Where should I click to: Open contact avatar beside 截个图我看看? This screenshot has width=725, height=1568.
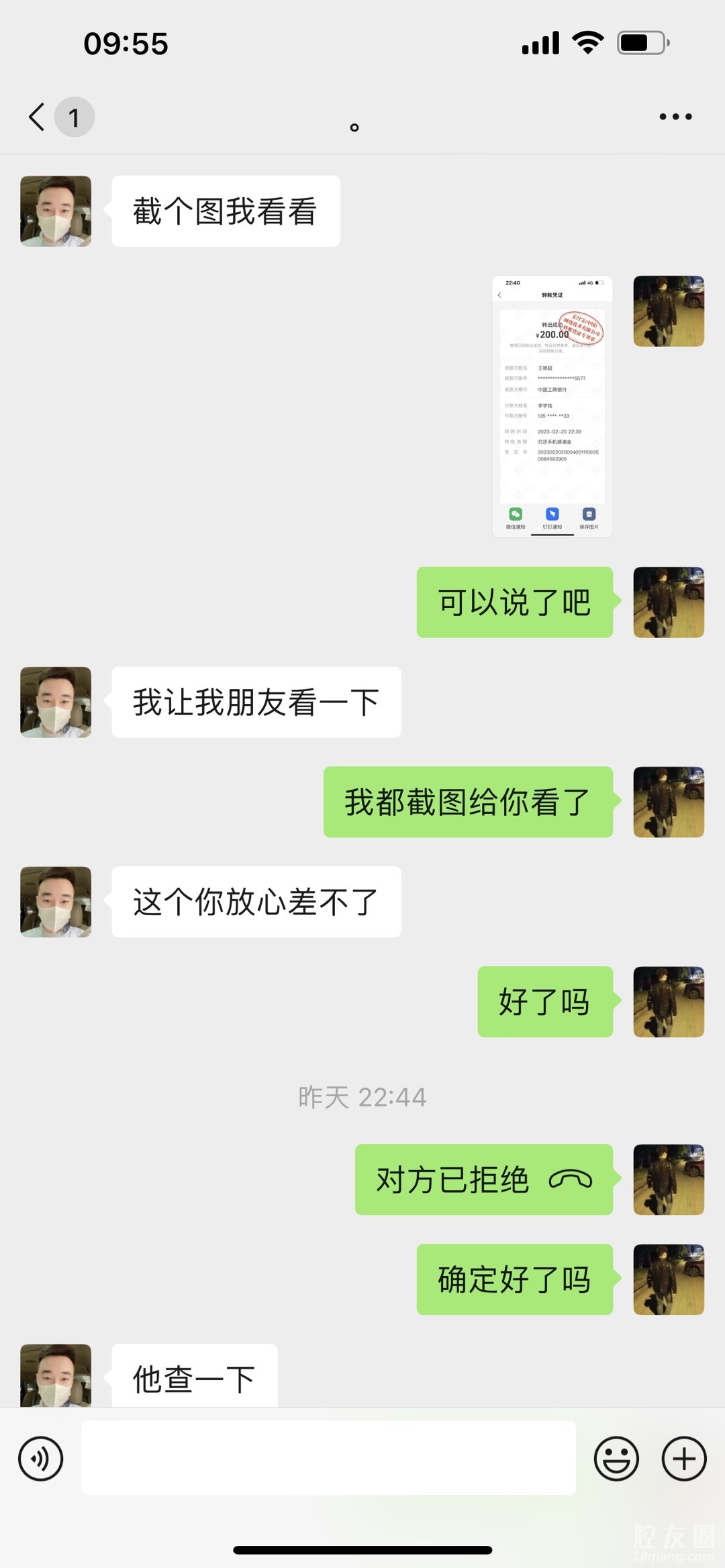[x=56, y=211]
